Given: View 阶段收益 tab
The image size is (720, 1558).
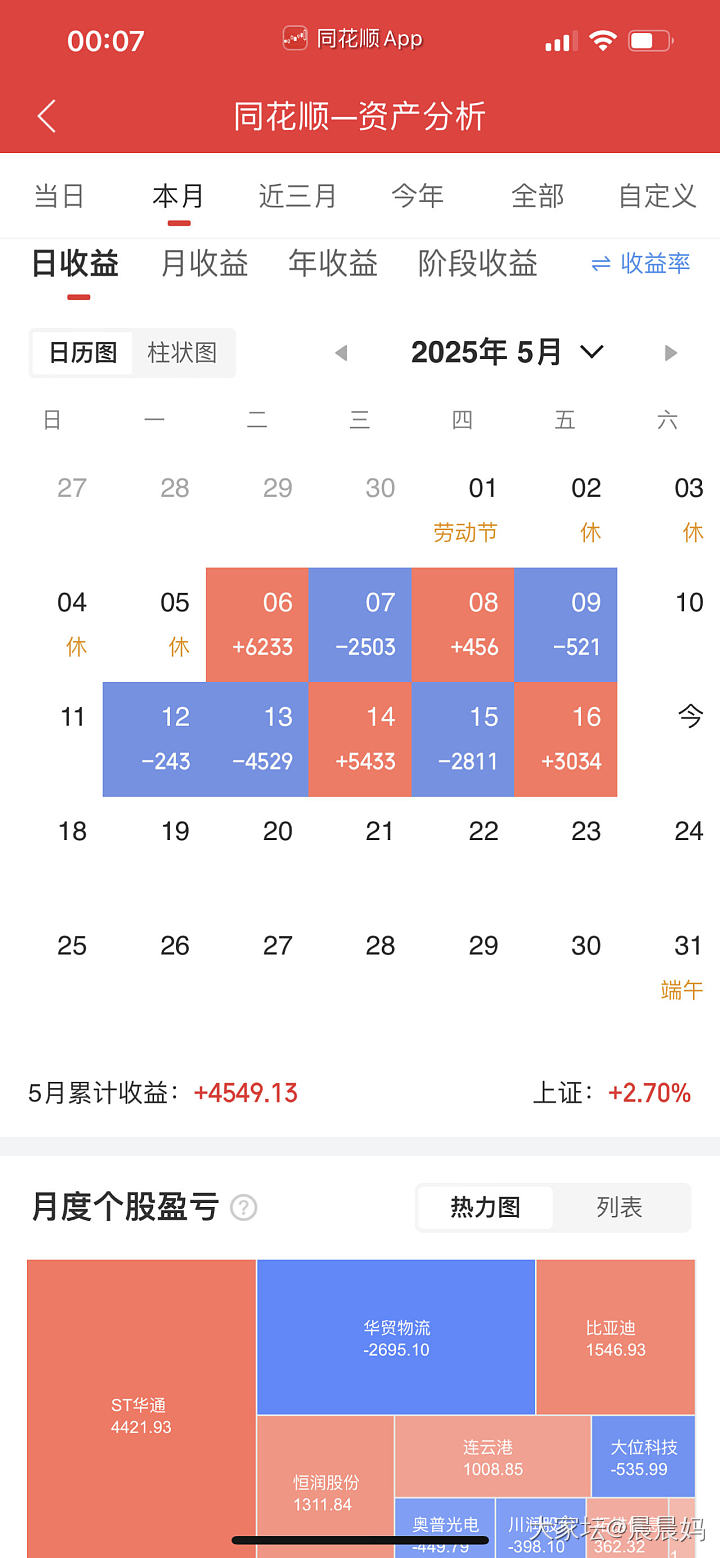Looking at the screenshot, I should point(478,264).
